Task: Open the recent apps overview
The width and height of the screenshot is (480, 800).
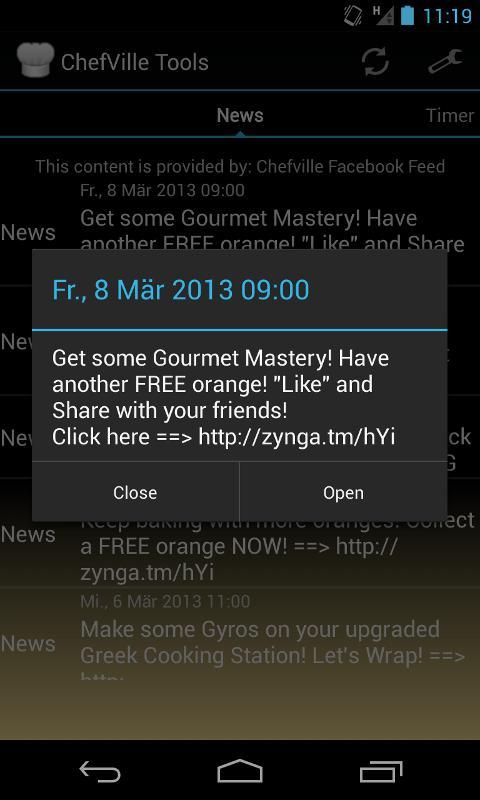Action: pos(381,770)
